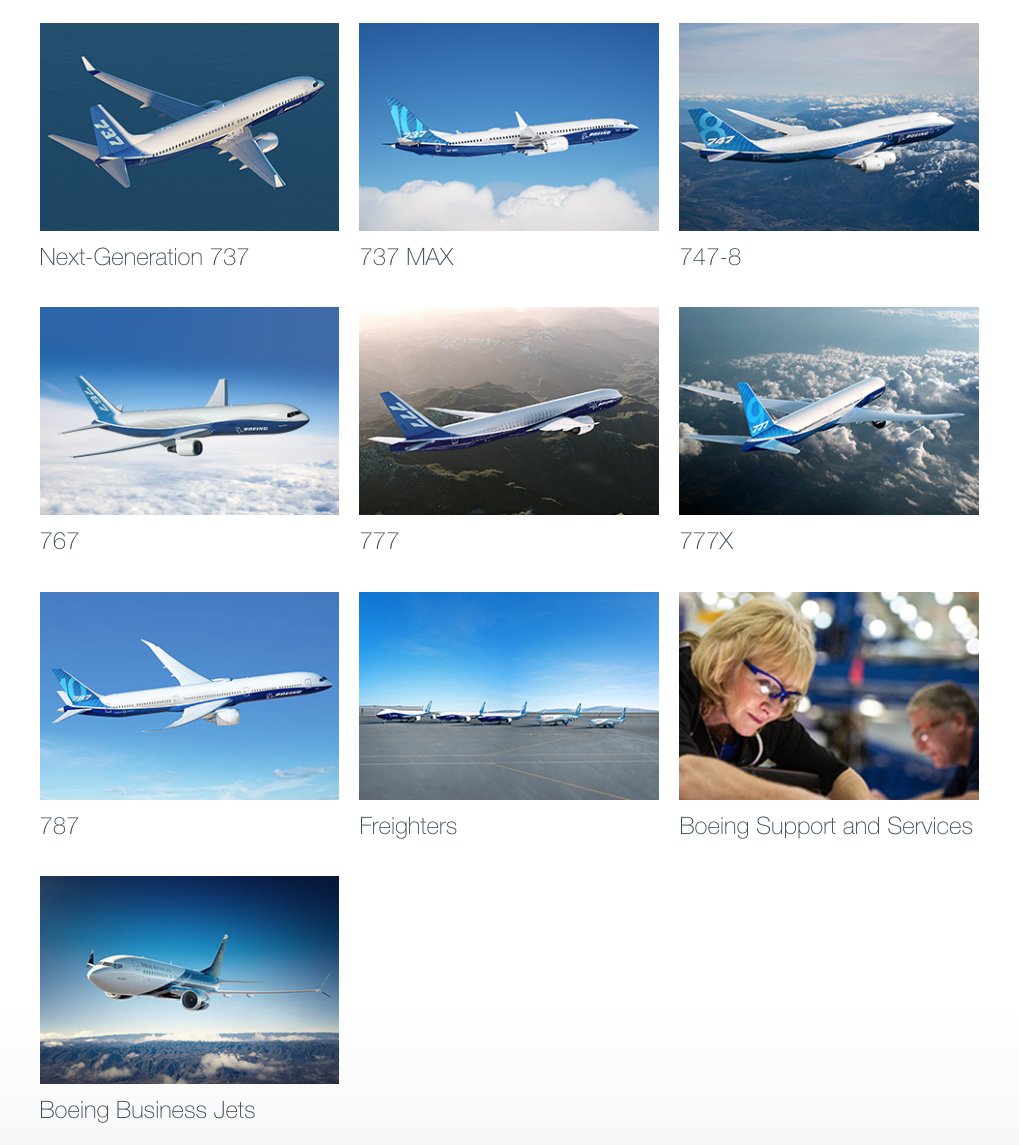Screen dimensions: 1019x1145
Task: Open the 767 aircraft tile
Action: [x=189, y=411]
